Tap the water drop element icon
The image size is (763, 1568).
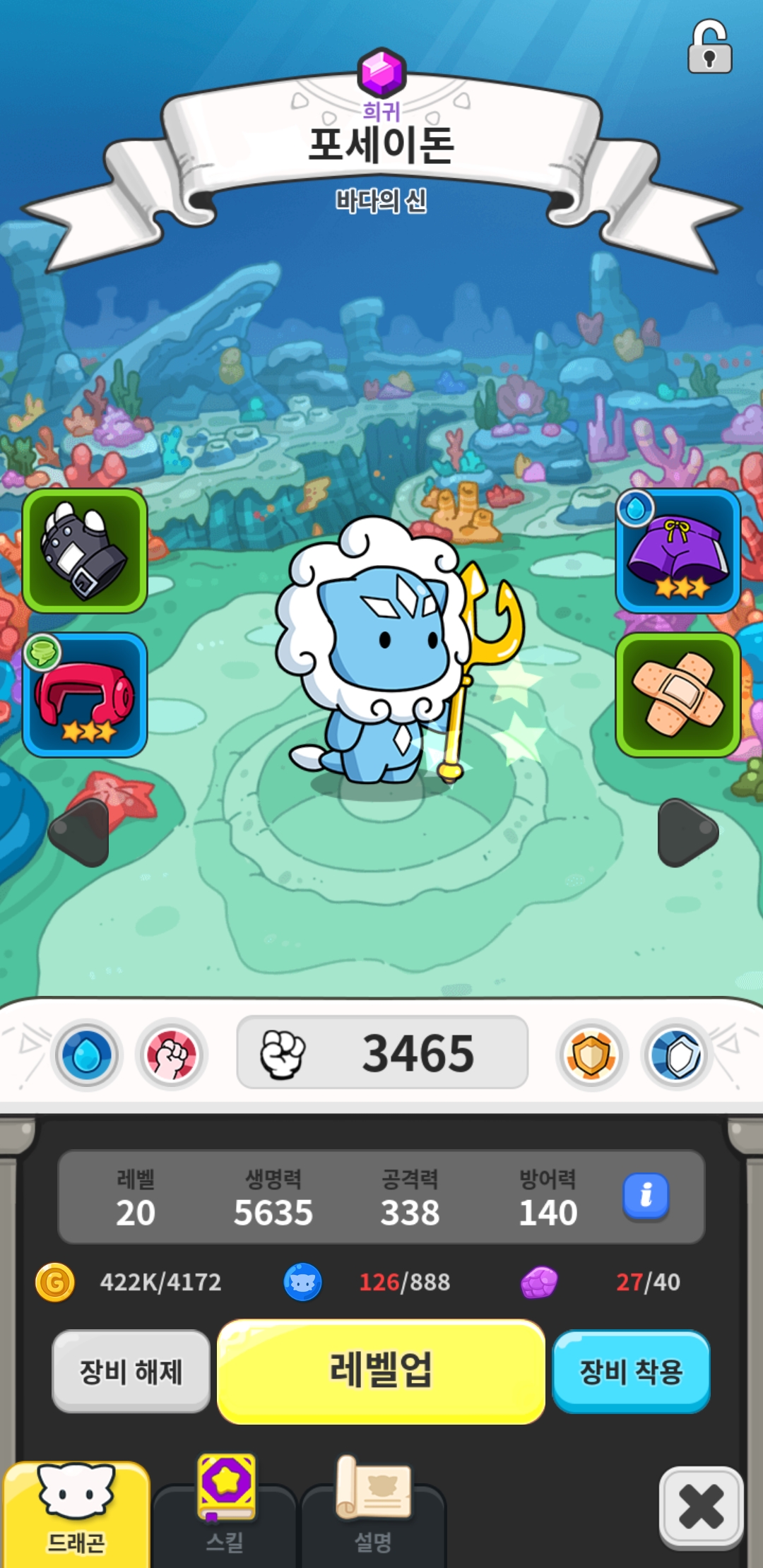[87, 1055]
